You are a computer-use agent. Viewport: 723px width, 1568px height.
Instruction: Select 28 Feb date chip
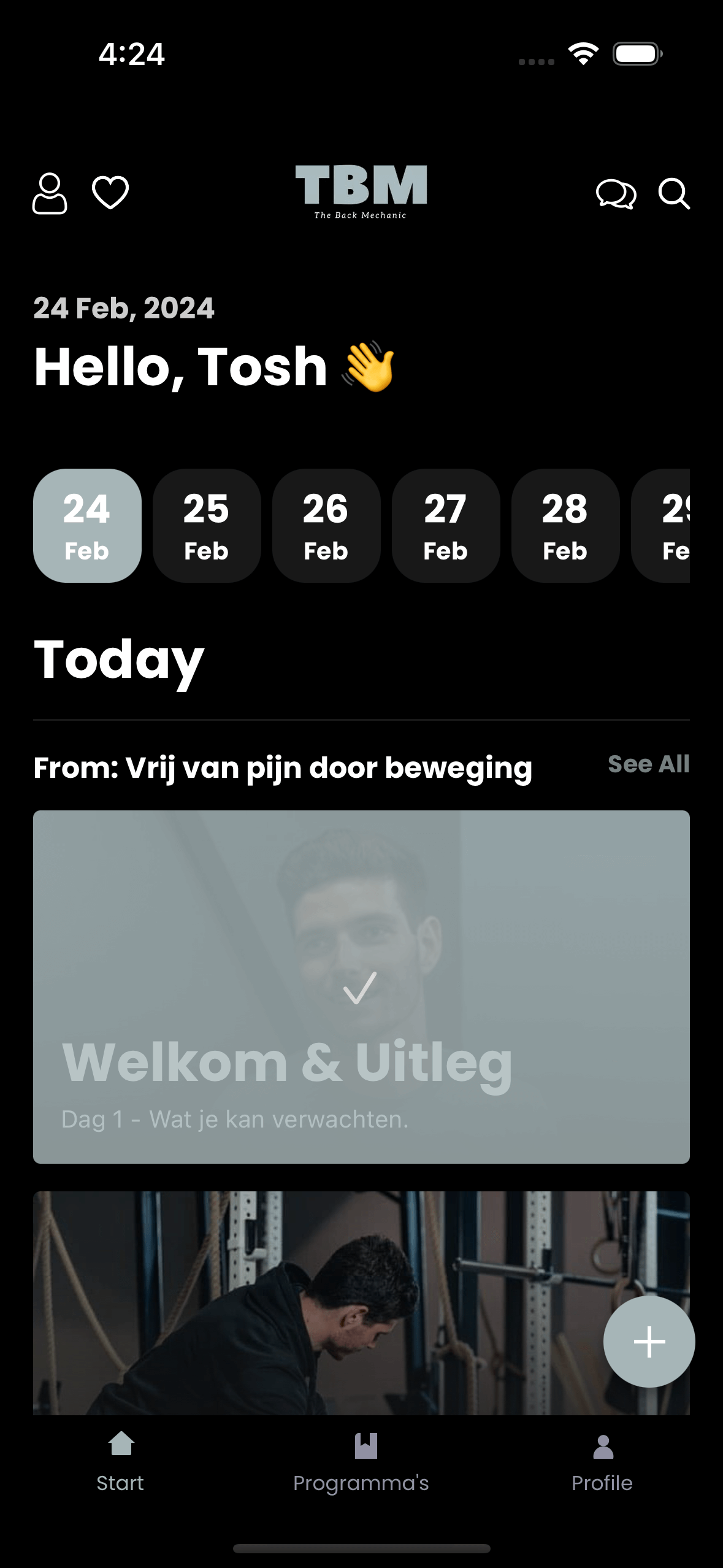click(x=565, y=526)
